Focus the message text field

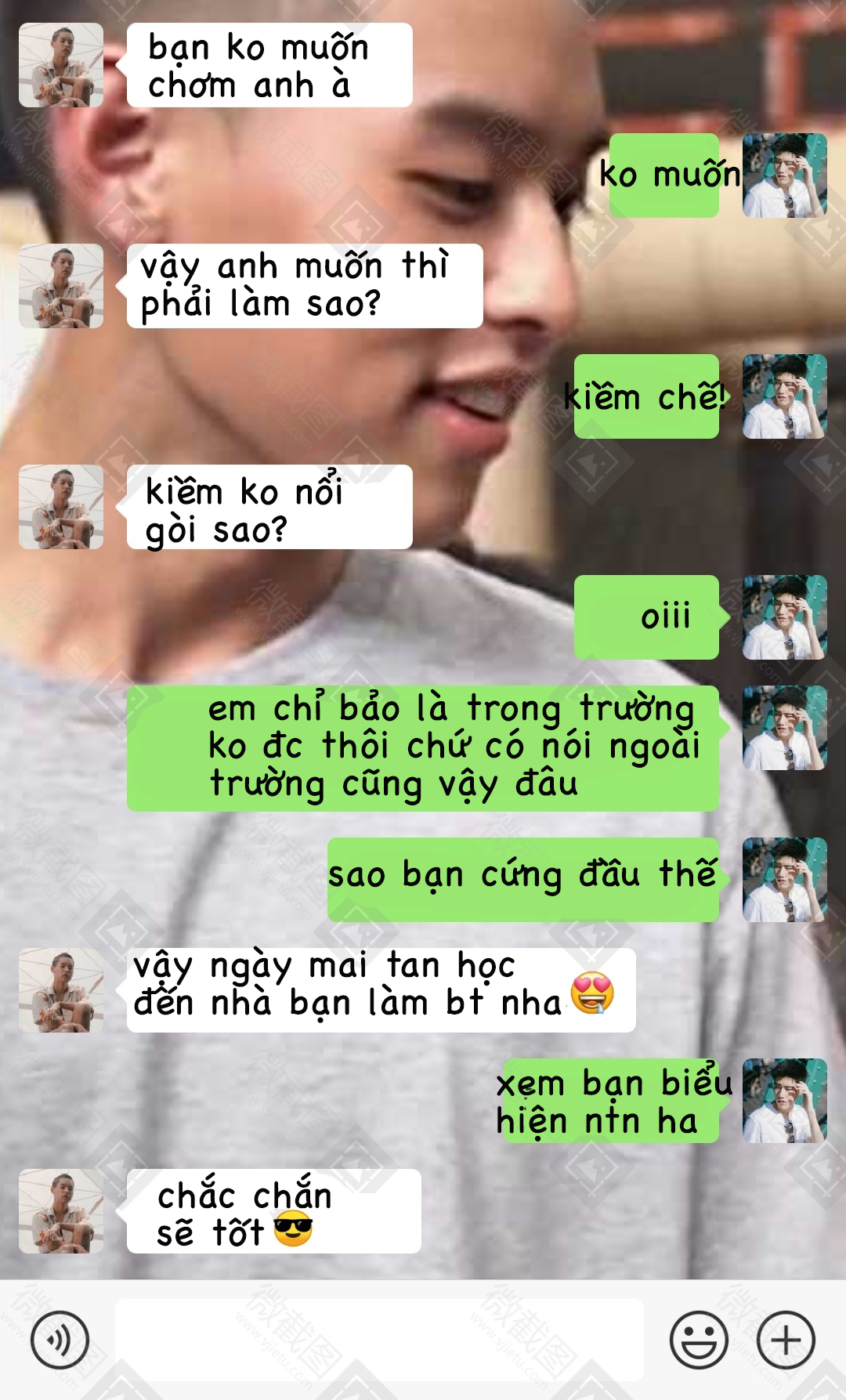coord(379,1340)
